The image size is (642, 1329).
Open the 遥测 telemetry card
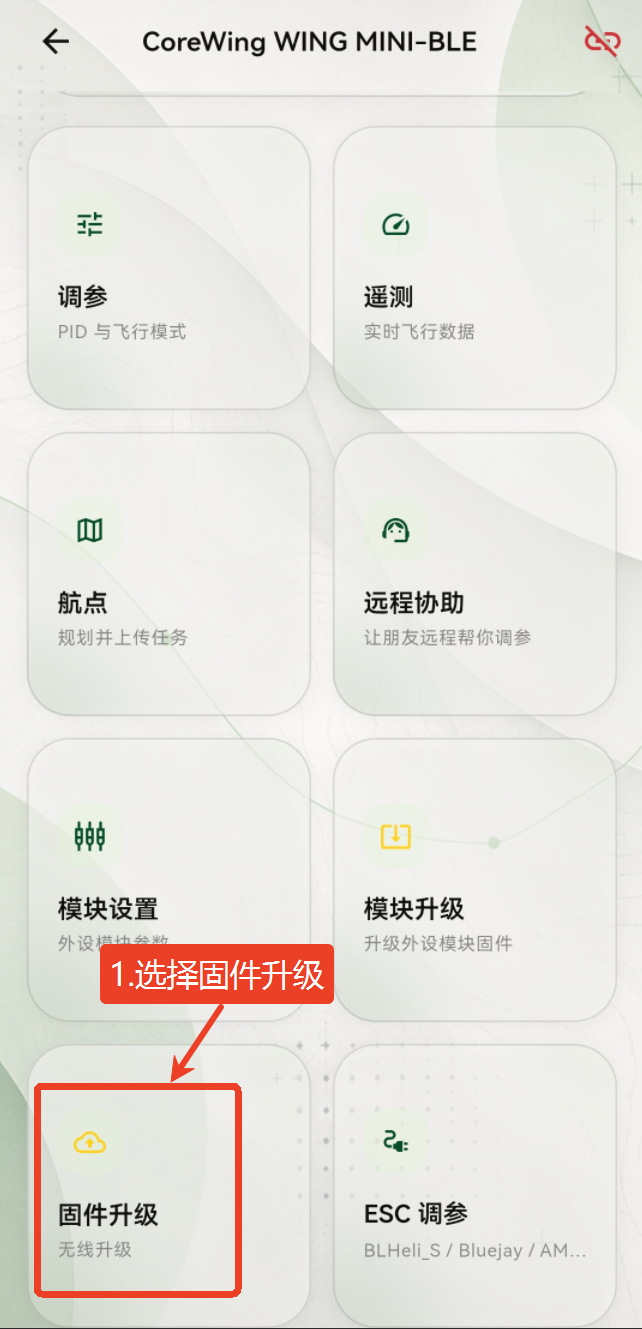474,268
